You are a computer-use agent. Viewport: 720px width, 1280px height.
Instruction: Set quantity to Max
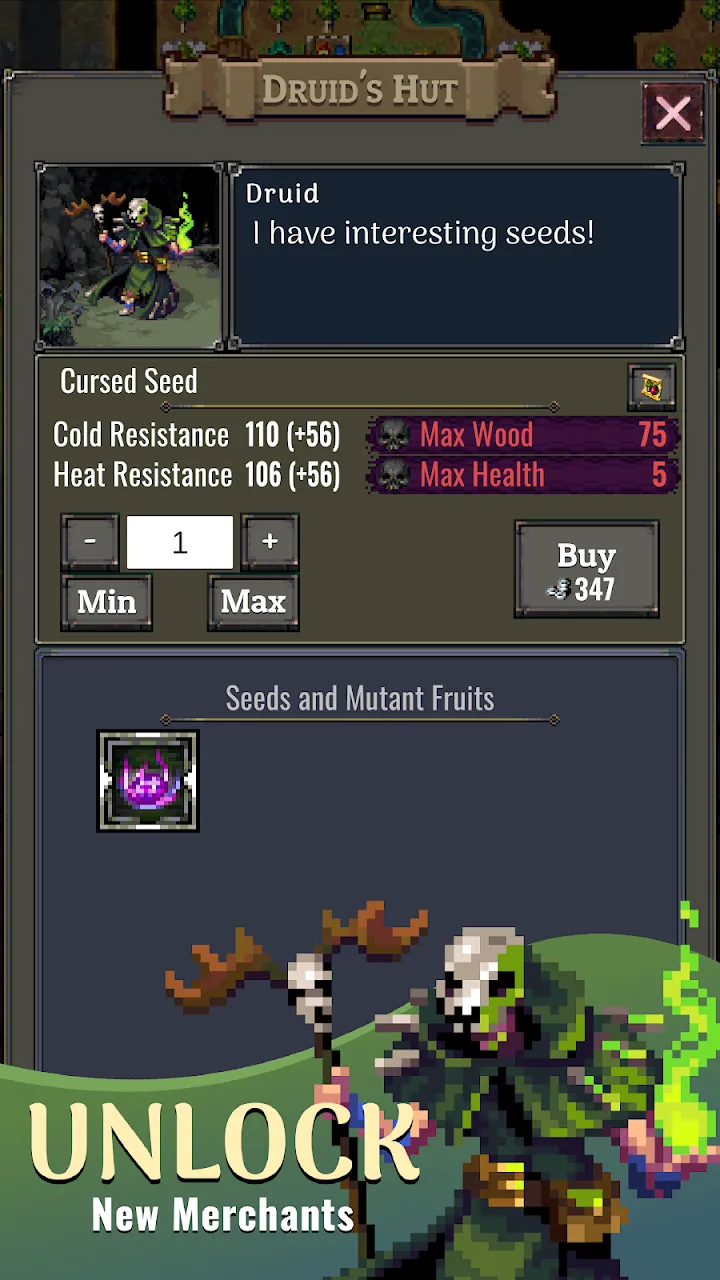[x=253, y=602]
